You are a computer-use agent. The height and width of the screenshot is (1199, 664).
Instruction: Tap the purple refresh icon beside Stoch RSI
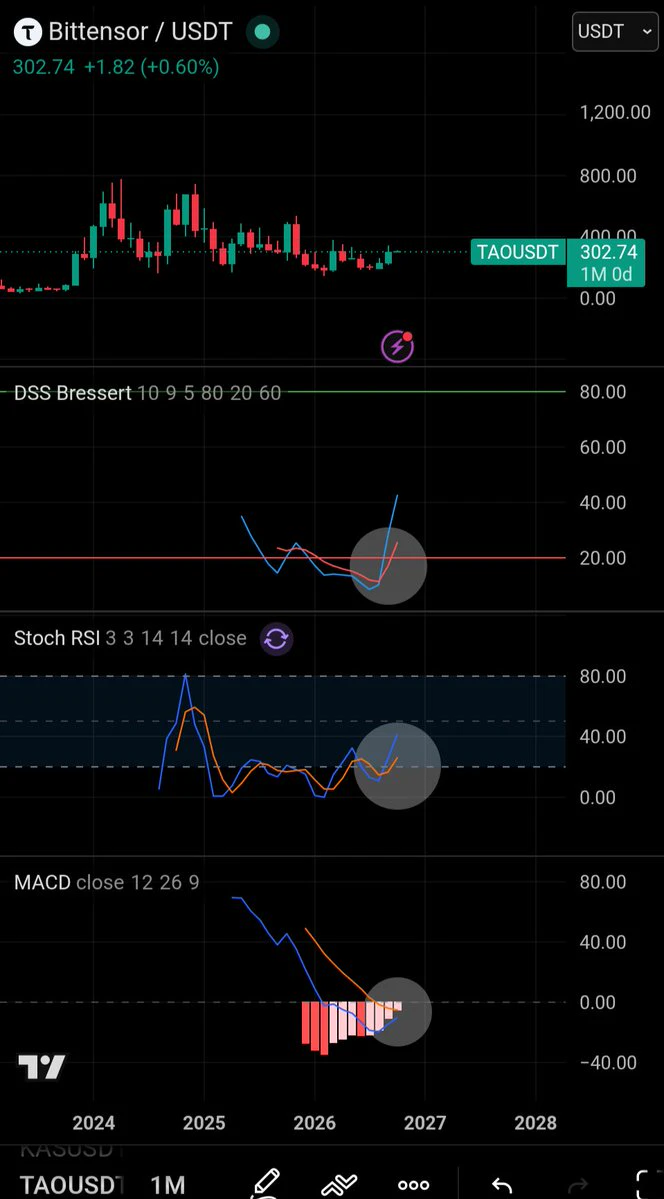pyautogui.click(x=276, y=638)
